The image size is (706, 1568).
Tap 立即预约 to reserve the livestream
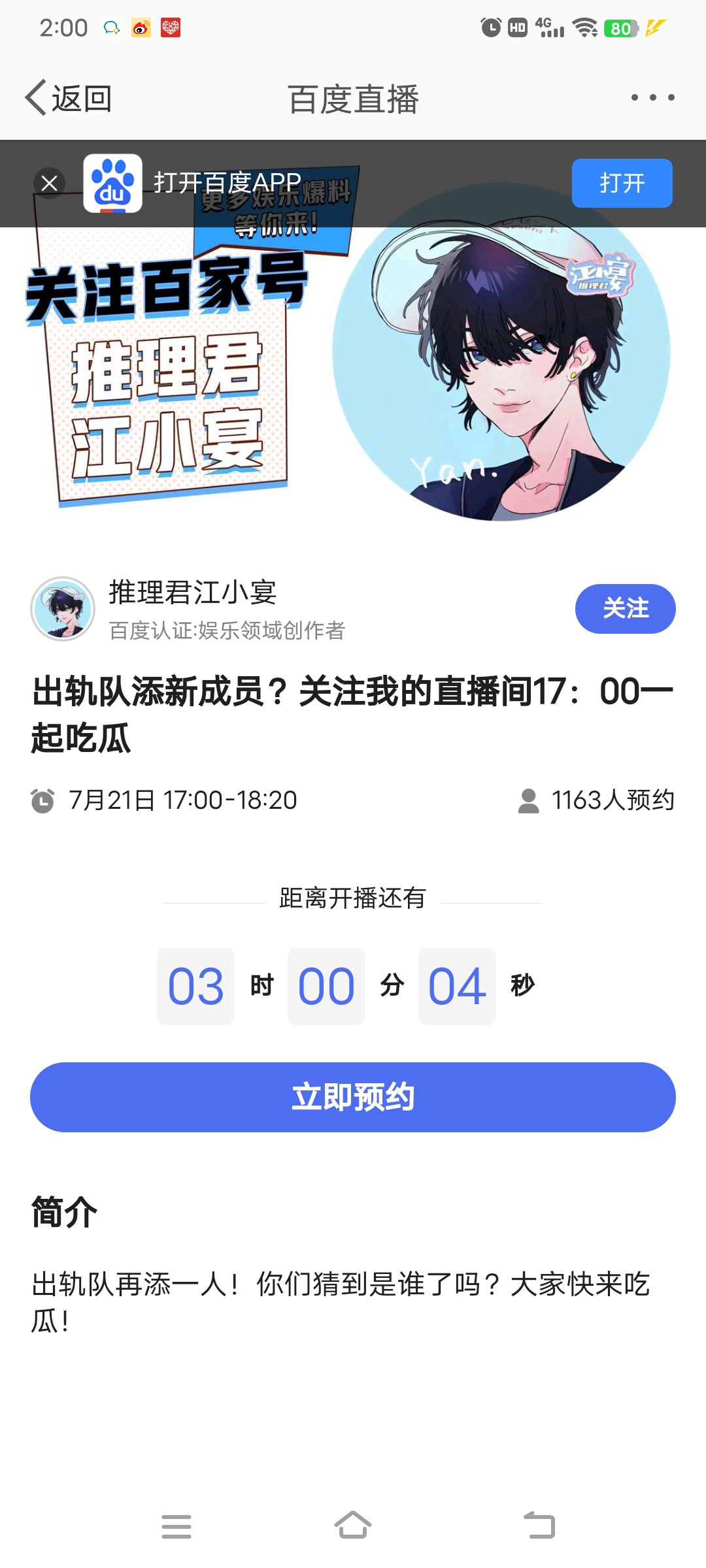353,1097
